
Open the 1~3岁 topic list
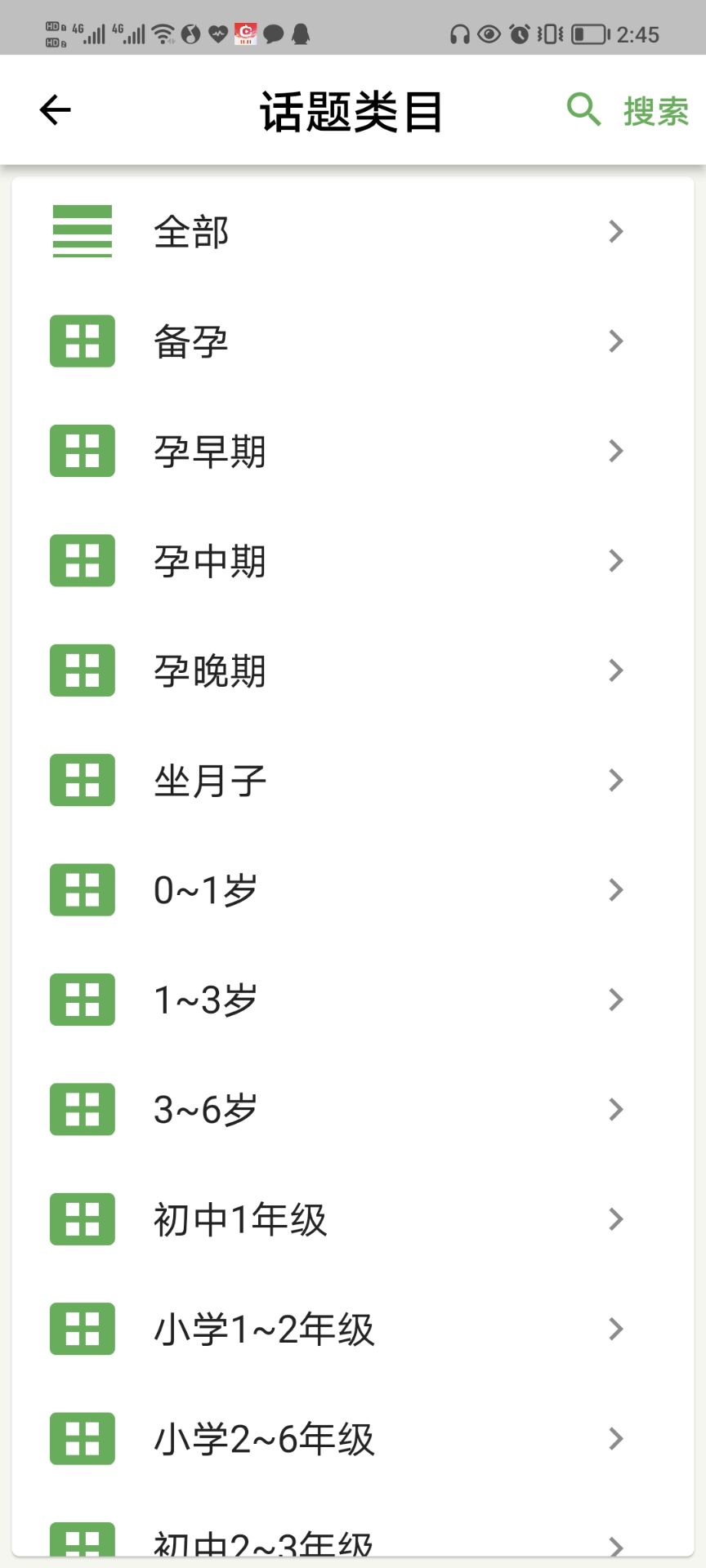pos(353,1000)
